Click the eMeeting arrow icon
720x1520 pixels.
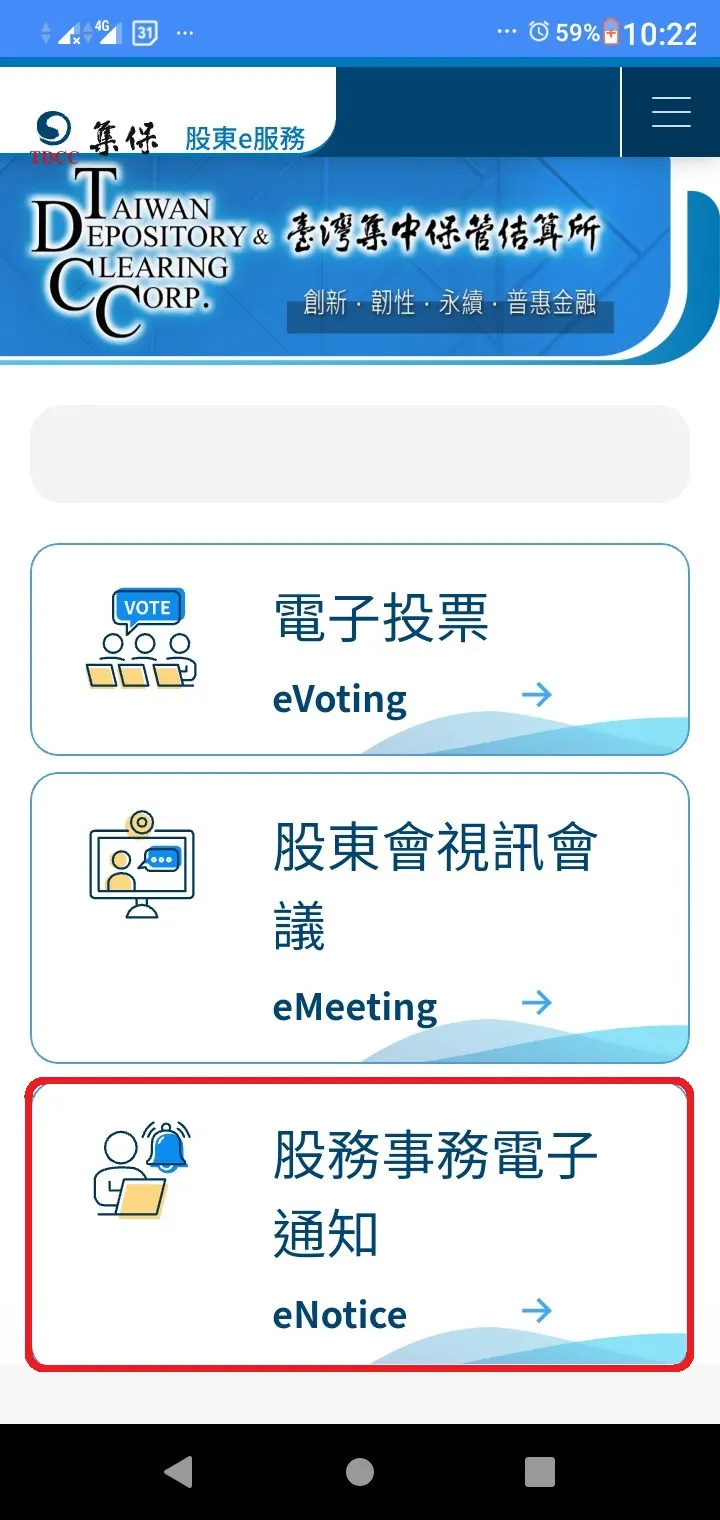[x=538, y=1002]
